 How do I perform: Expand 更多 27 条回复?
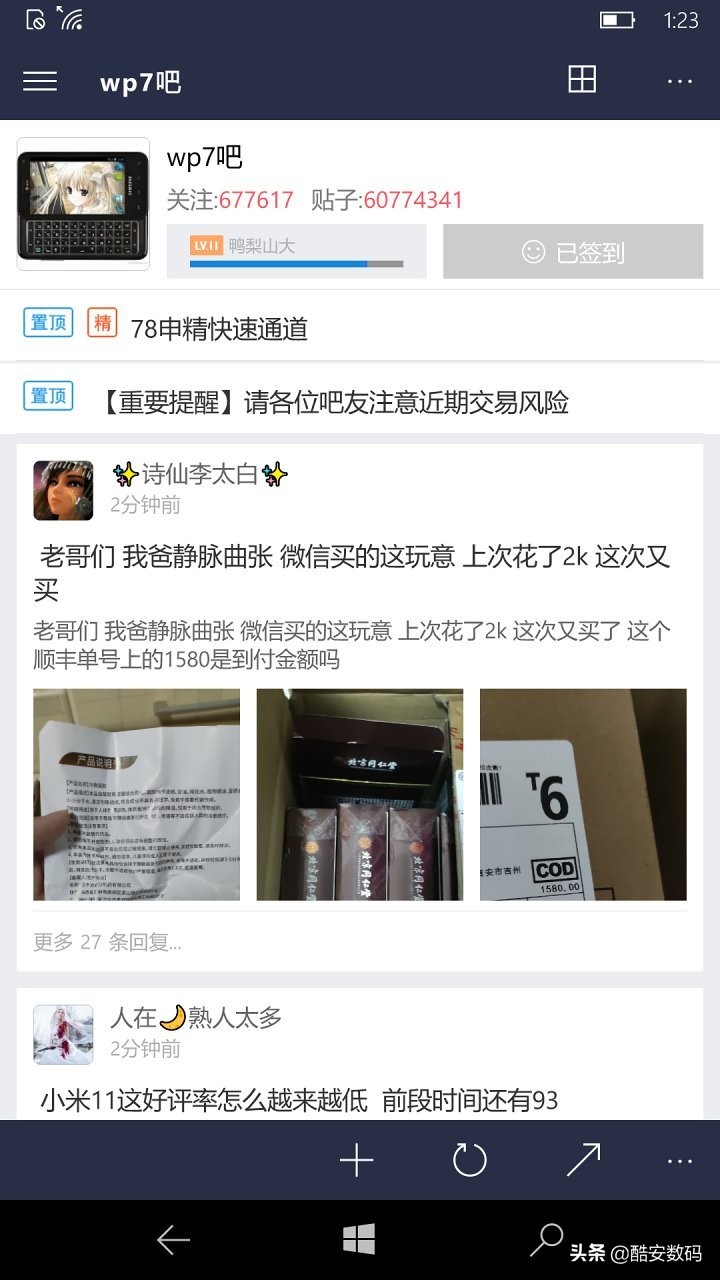click(107, 942)
